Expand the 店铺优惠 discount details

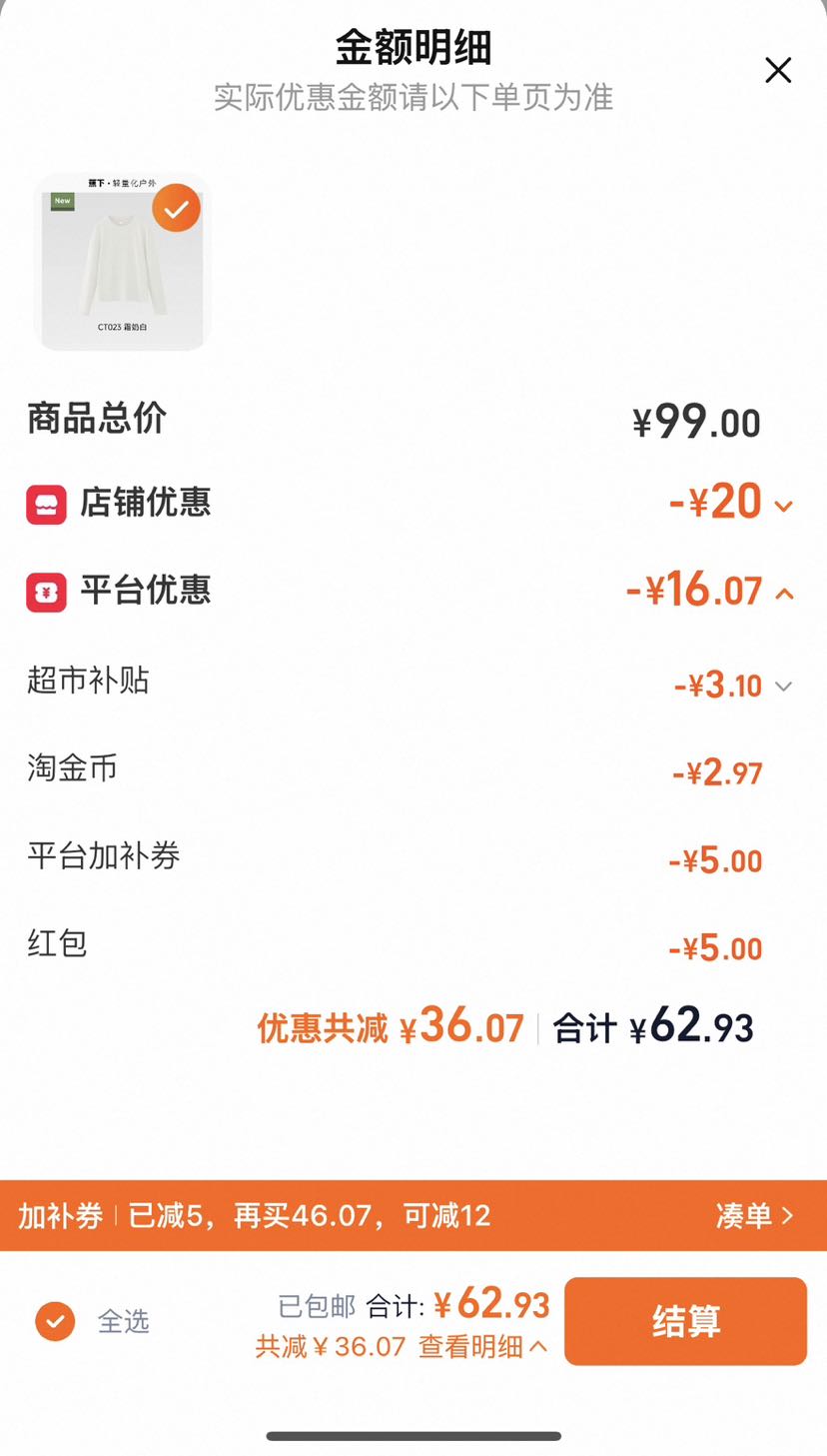(784, 506)
